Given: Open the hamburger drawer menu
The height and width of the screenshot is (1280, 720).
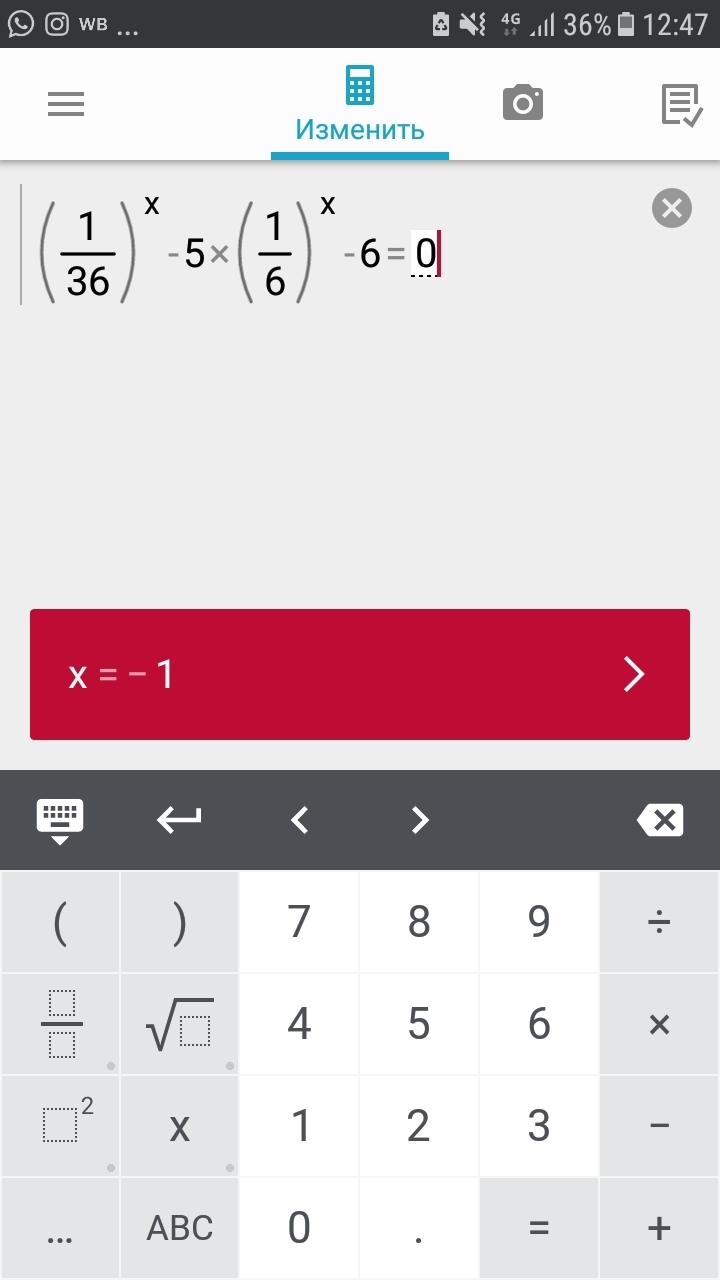Looking at the screenshot, I should 66,104.
